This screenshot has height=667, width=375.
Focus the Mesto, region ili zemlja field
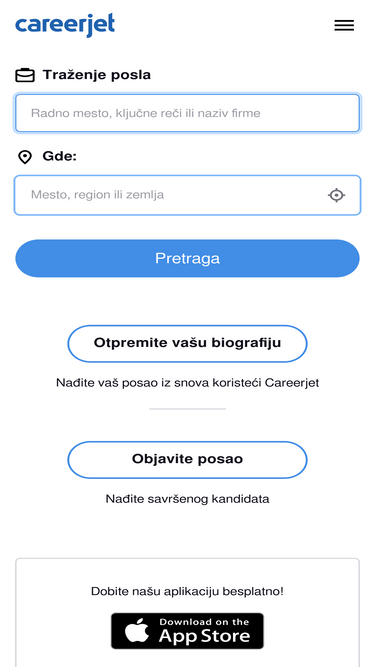click(188, 195)
